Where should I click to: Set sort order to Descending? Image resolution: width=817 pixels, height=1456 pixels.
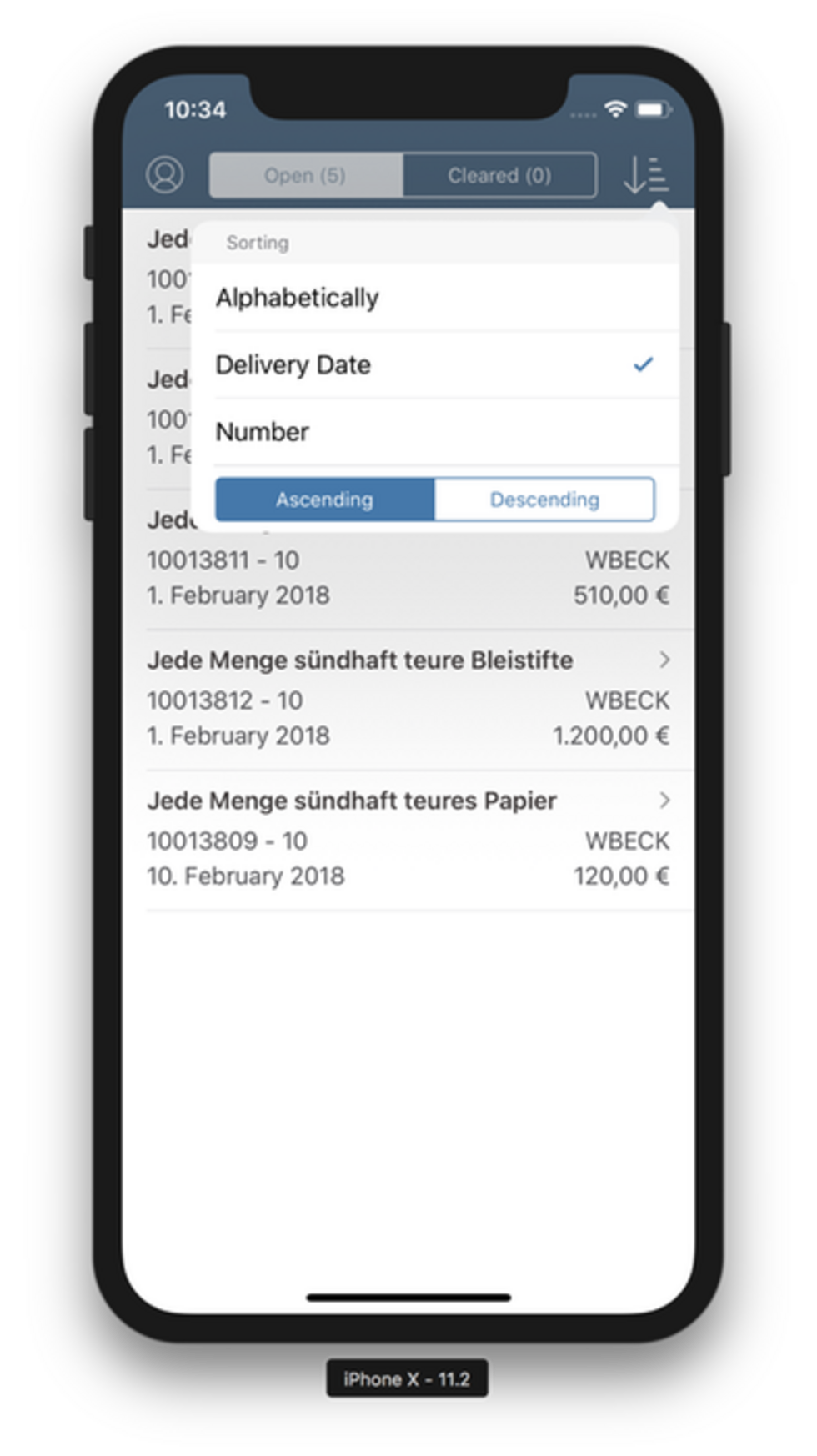click(544, 500)
